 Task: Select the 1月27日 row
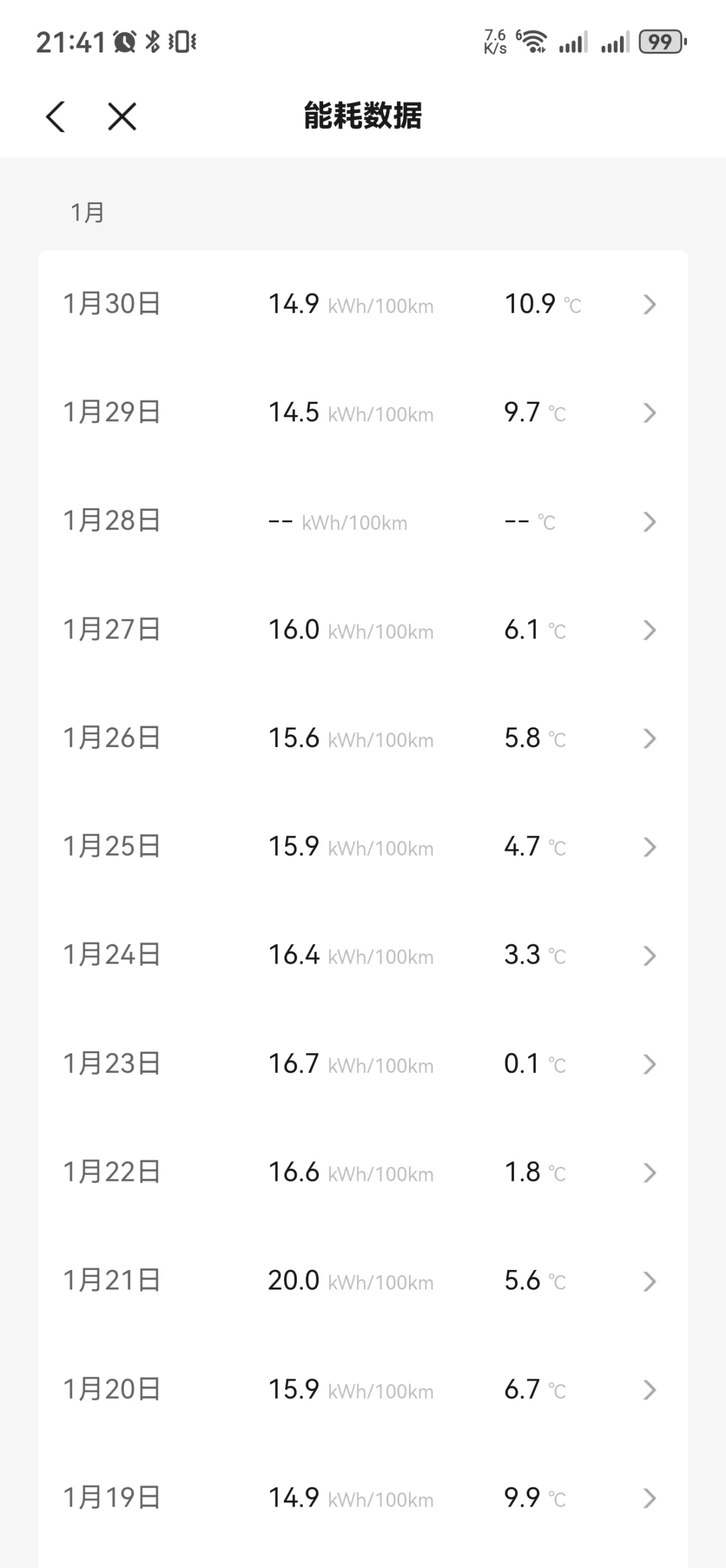(363, 630)
